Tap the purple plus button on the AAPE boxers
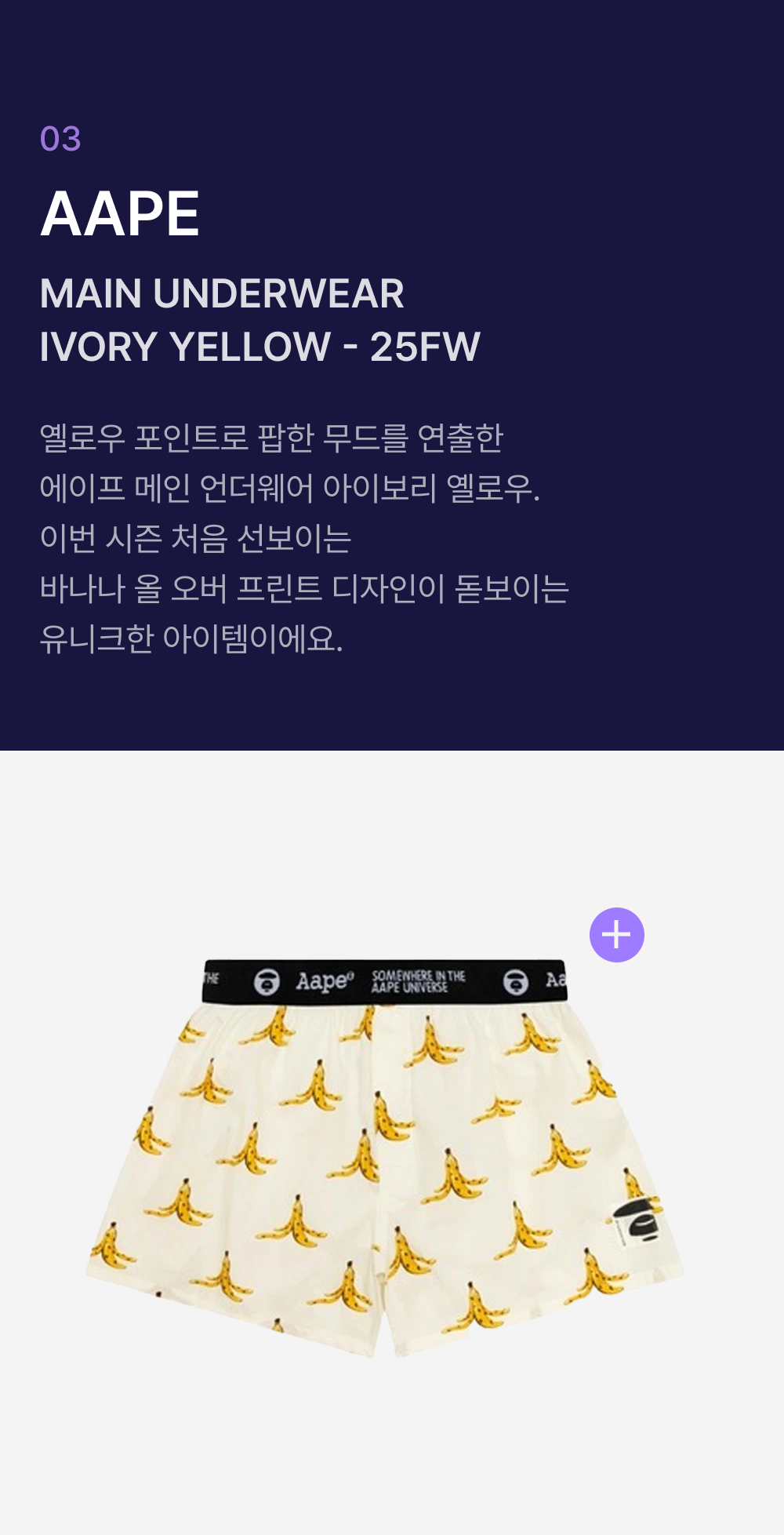This screenshot has width=784, height=1535. [617, 935]
